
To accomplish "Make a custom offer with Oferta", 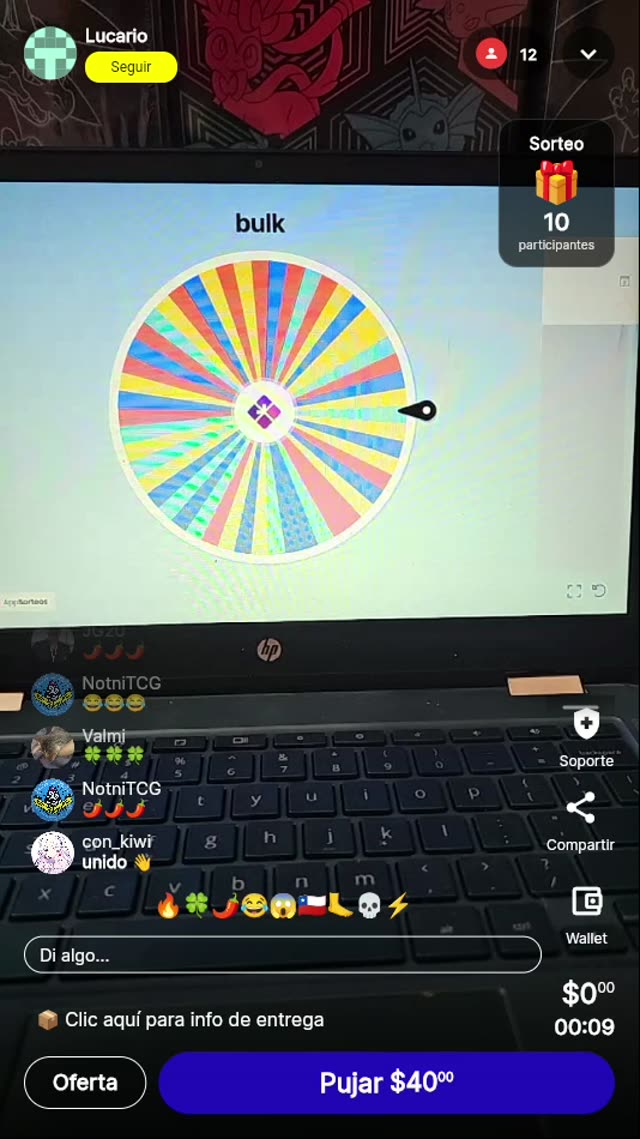I will [85, 1082].
